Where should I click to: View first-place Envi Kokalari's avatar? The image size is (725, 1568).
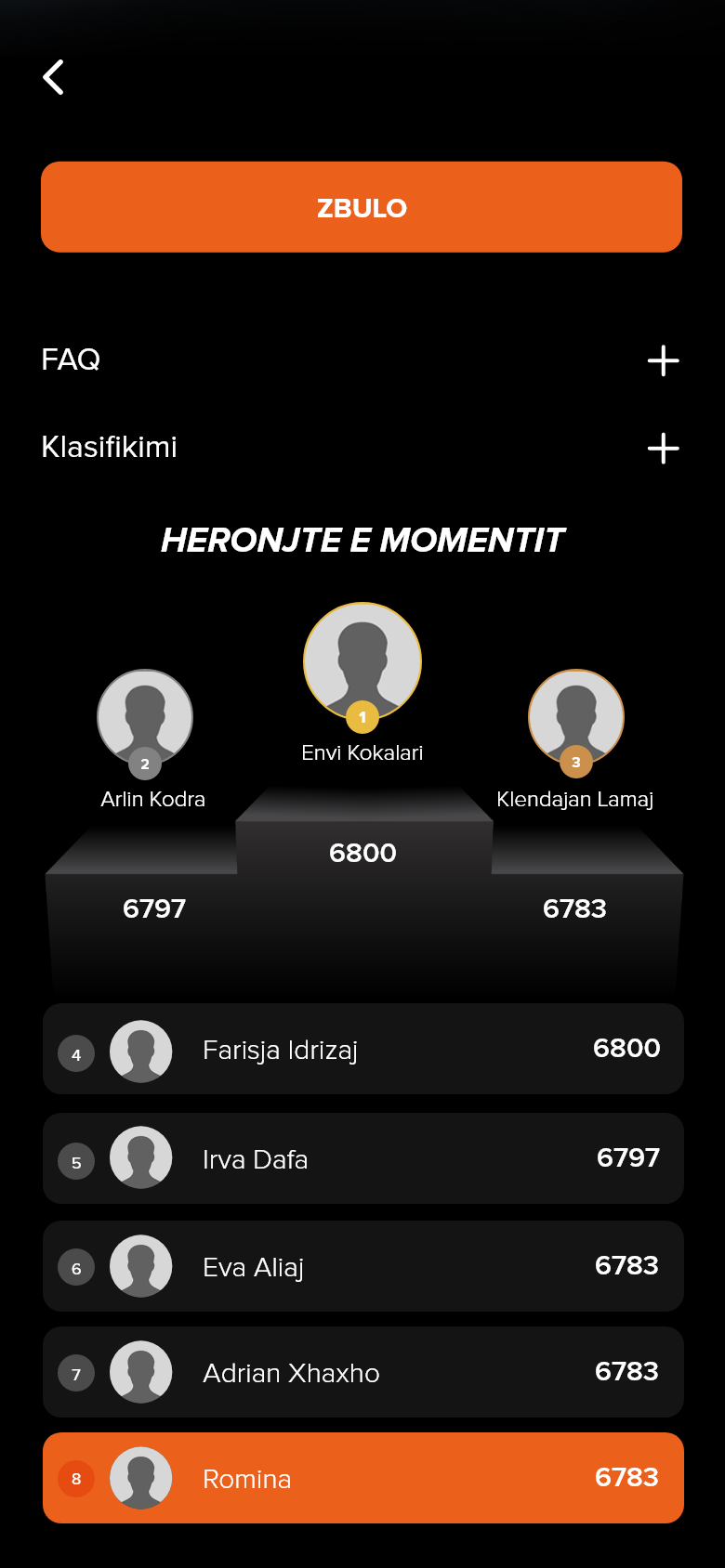362,661
